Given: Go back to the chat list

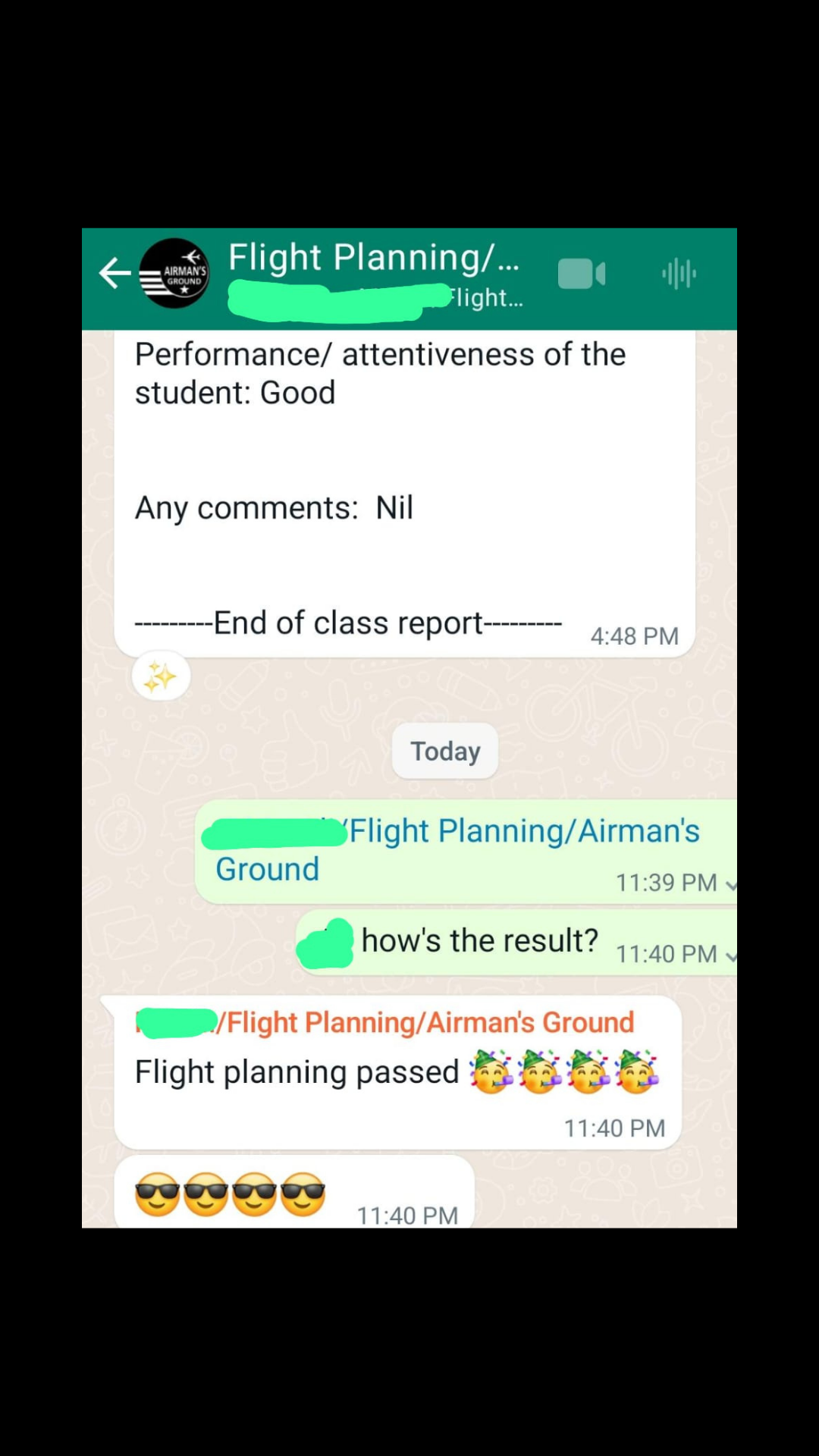Looking at the screenshot, I should click(115, 274).
